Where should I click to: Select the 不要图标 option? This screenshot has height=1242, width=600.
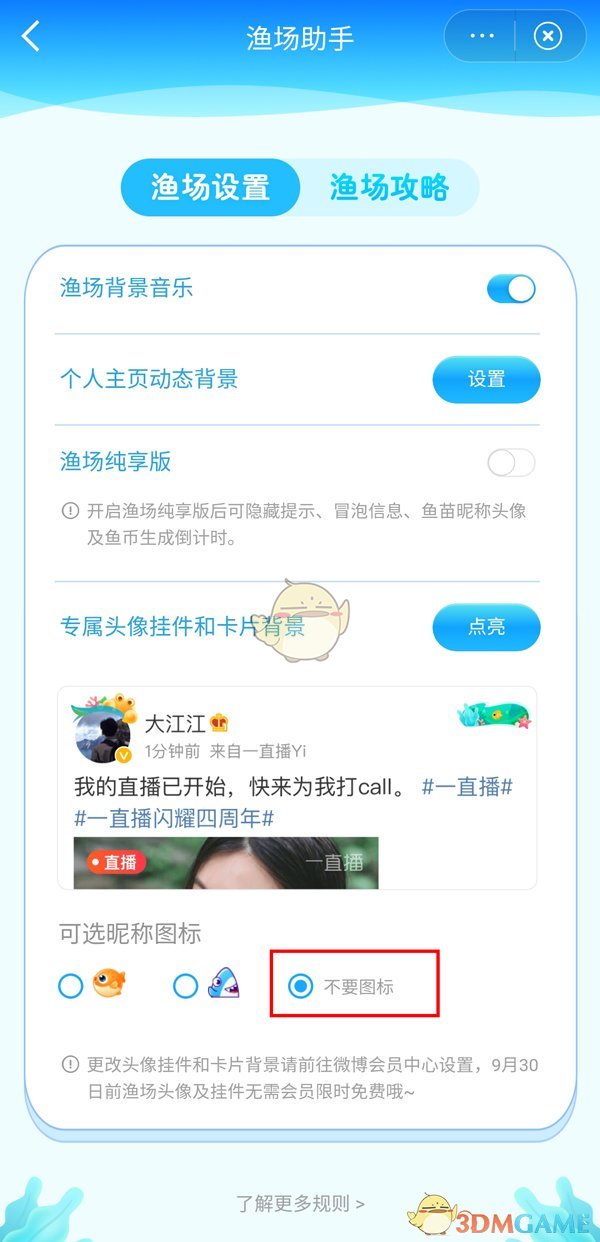(300, 987)
